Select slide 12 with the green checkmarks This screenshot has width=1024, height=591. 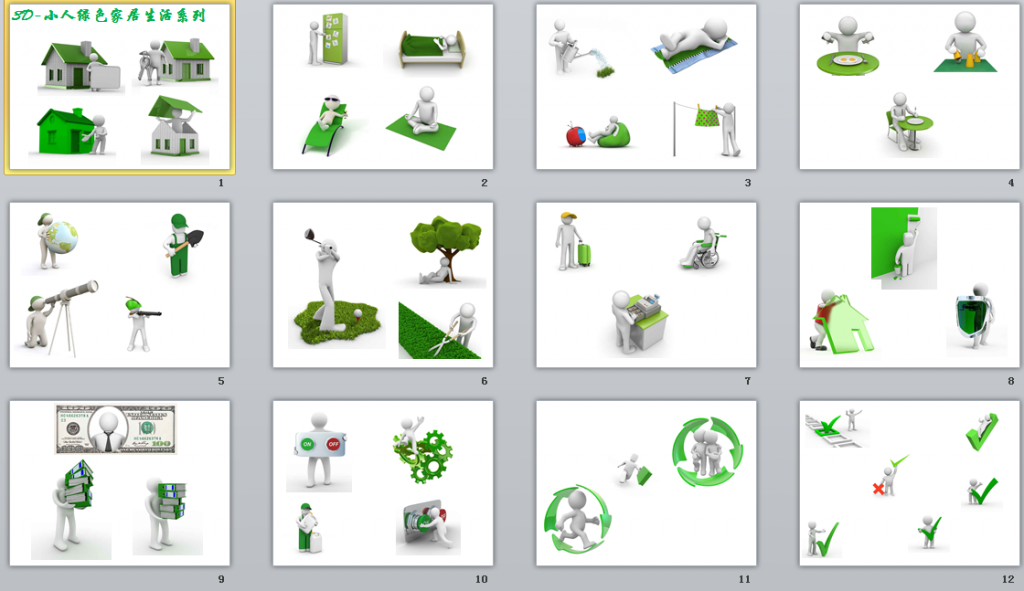pos(909,483)
